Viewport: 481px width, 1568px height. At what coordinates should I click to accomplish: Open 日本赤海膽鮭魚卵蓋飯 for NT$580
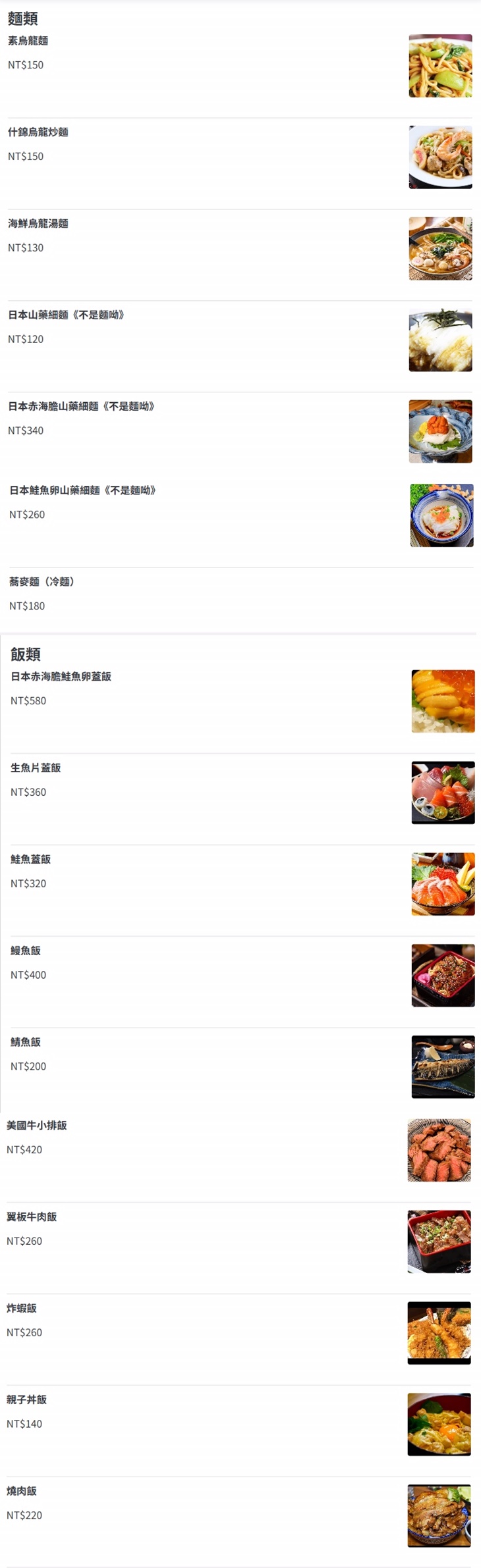click(x=61, y=677)
